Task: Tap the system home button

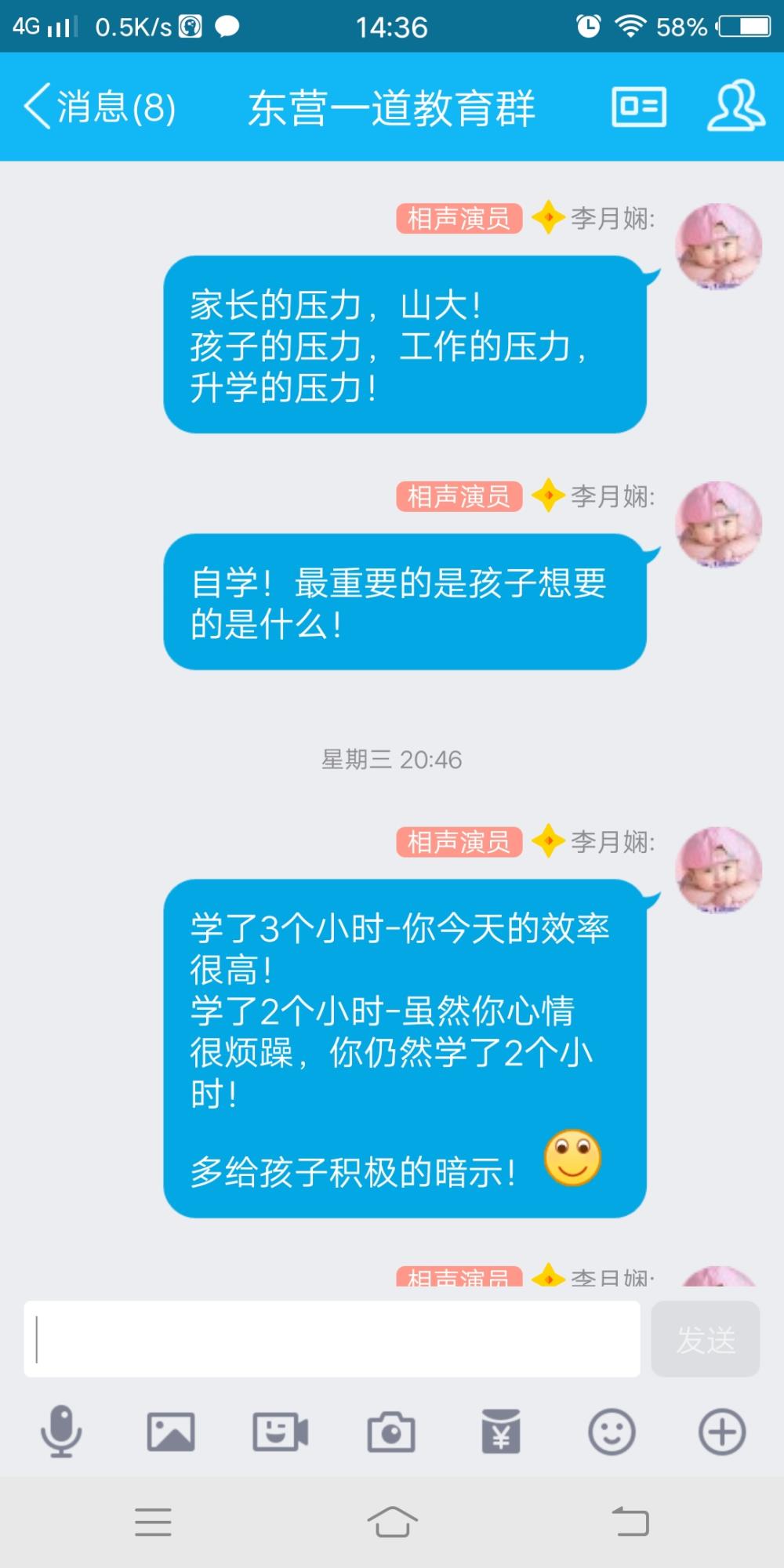Action: click(x=392, y=1522)
